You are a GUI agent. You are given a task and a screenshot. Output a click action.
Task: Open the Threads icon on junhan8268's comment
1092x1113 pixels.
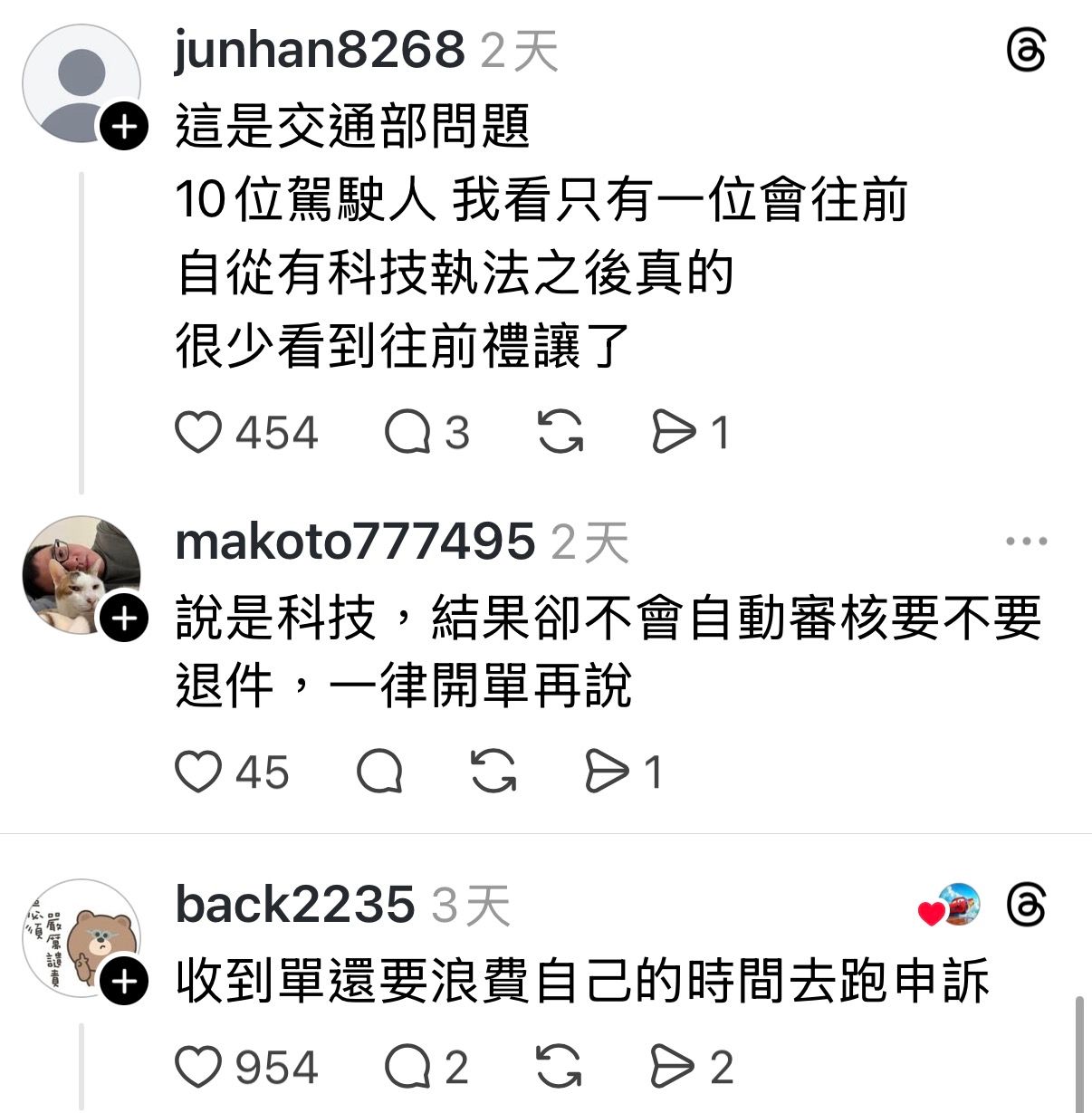pyautogui.click(x=1026, y=51)
